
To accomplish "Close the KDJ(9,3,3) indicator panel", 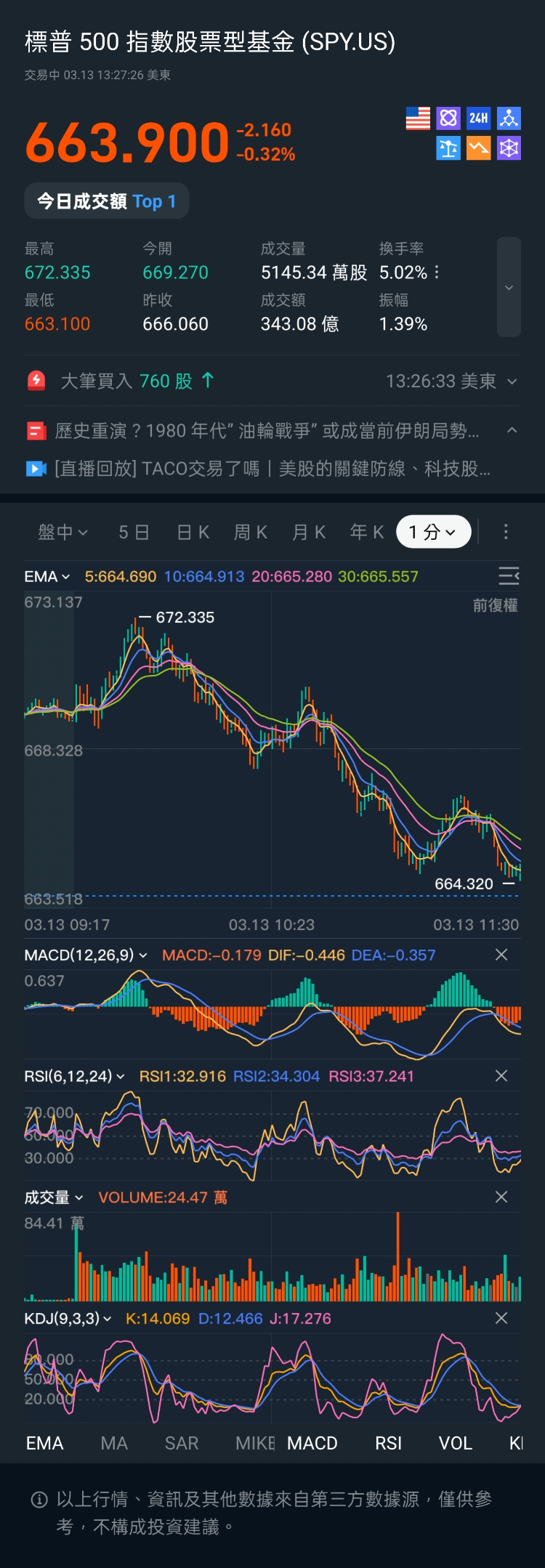I will tap(501, 1318).
